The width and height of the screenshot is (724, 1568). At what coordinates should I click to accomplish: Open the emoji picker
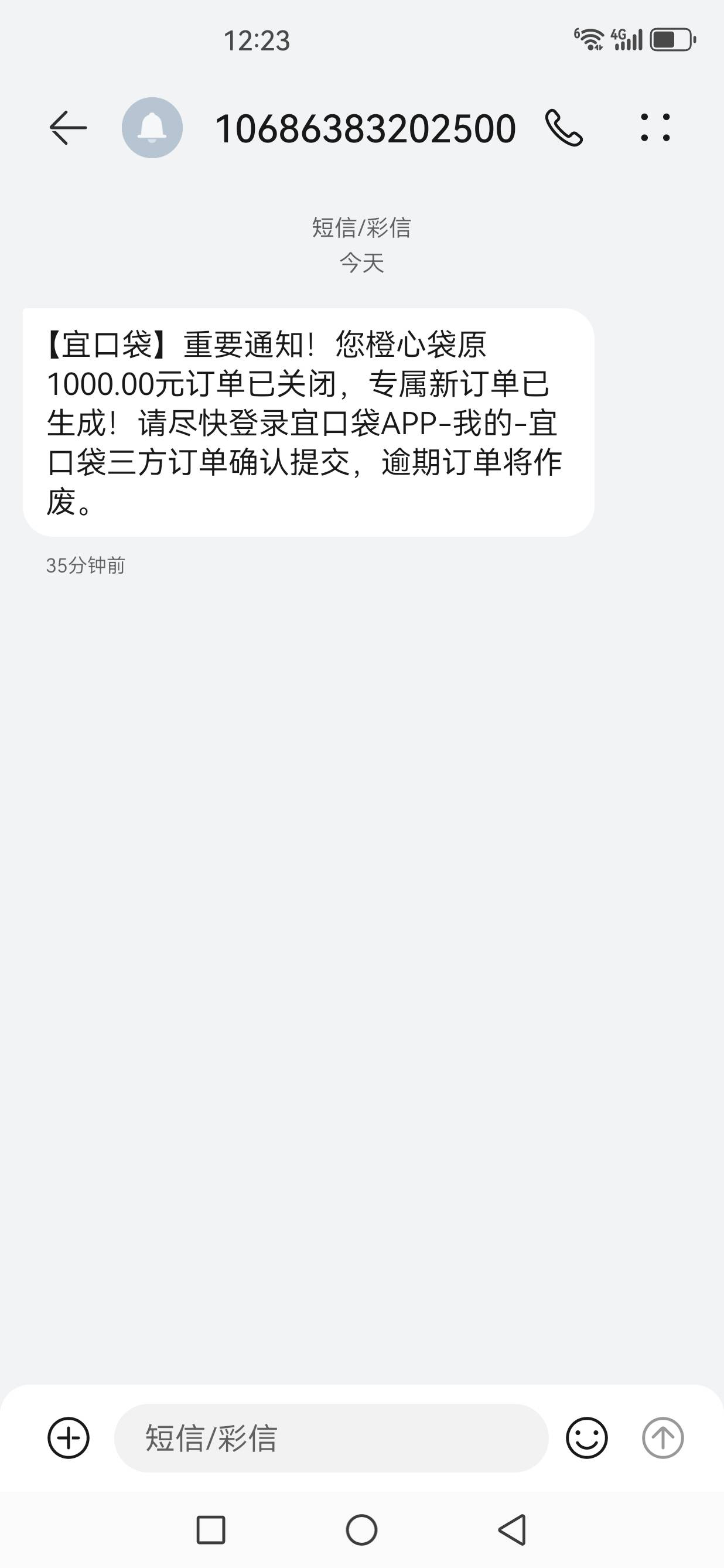coord(586,1438)
